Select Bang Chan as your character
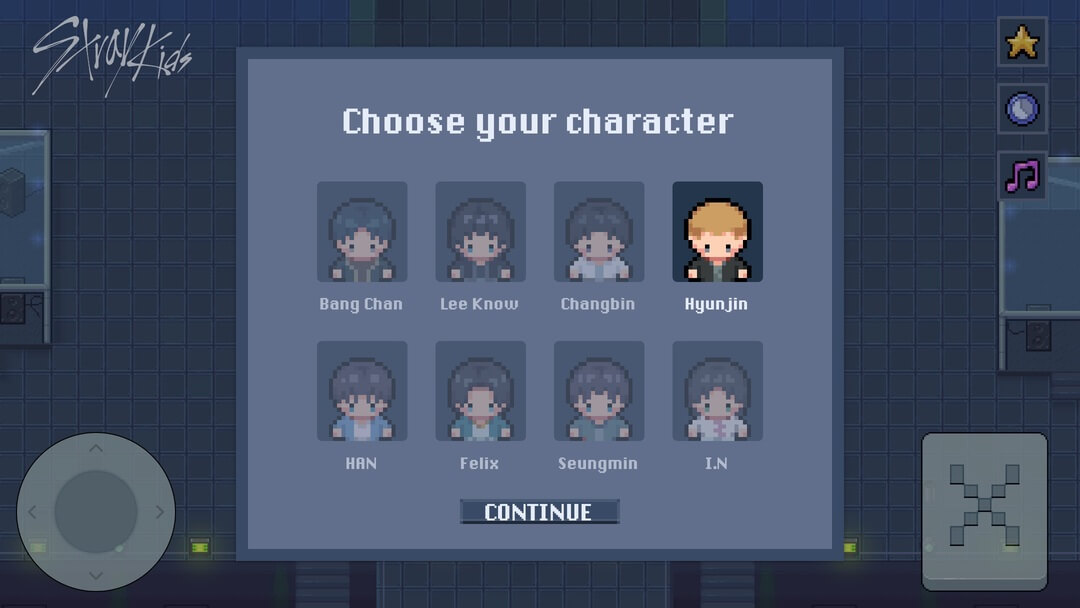The image size is (1080, 608). 361,232
